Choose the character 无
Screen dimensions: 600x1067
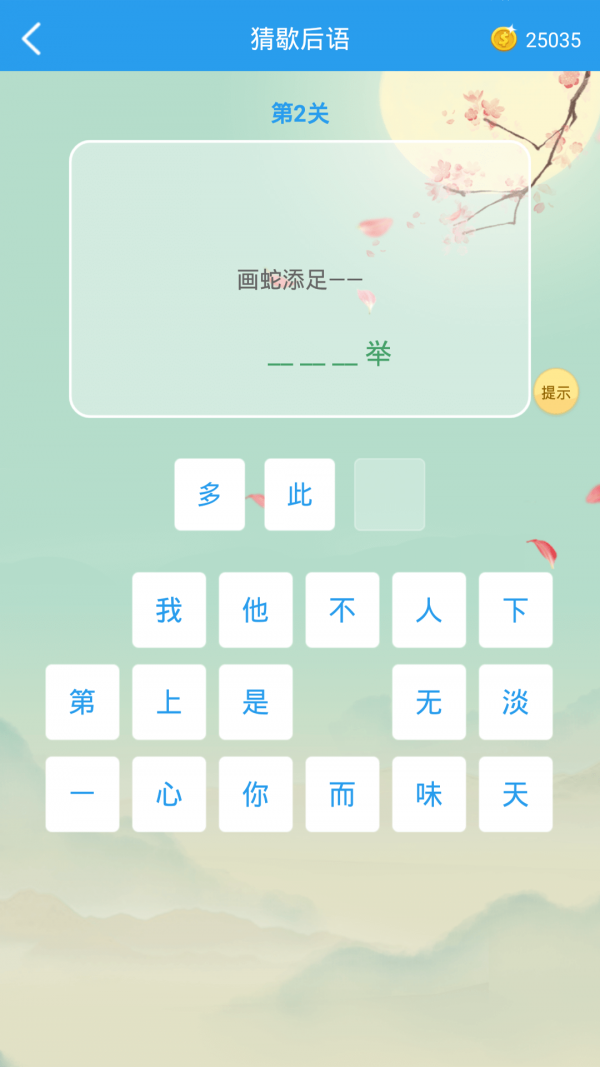[429, 702]
